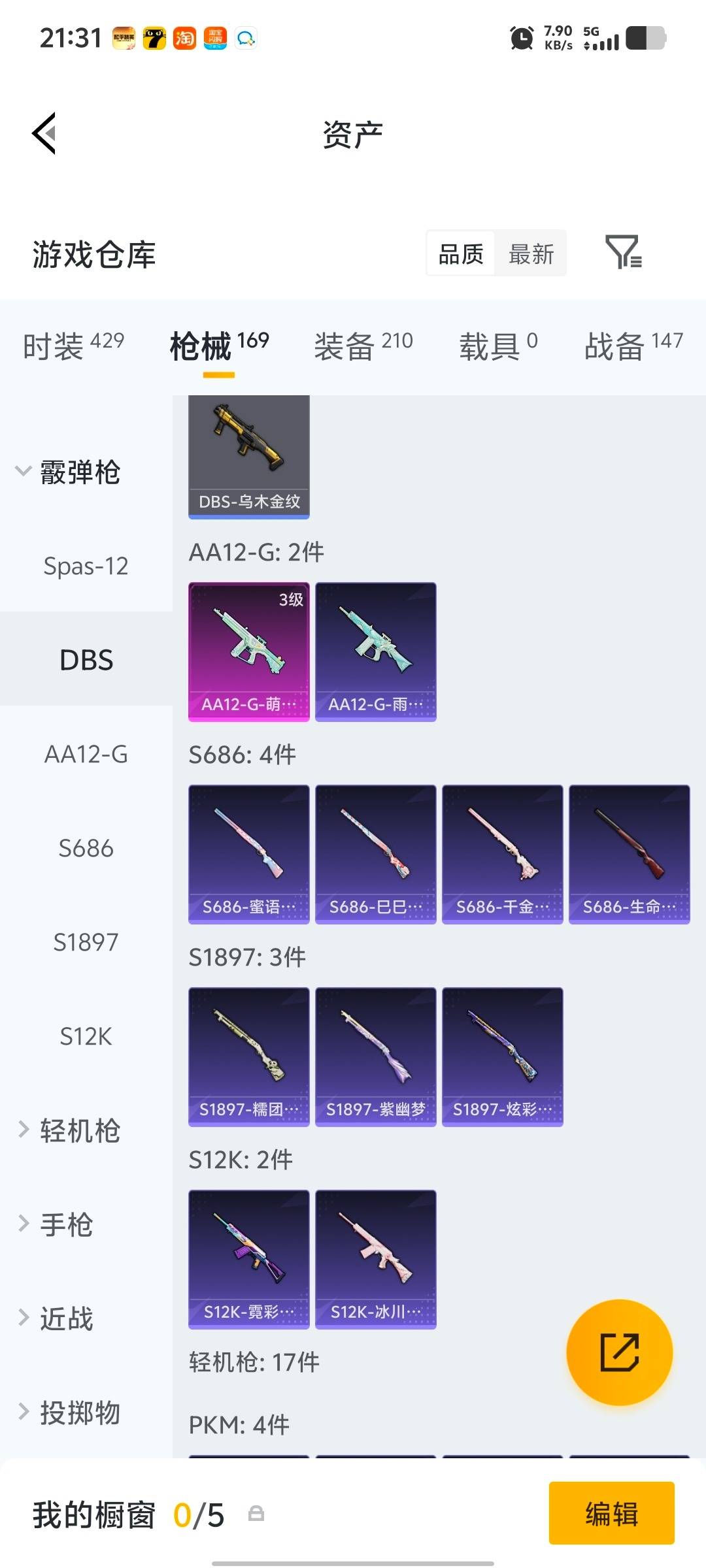Sort the warehouse by 最新
Viewport: 706px width, 1568px height.
tap(531, 253)
